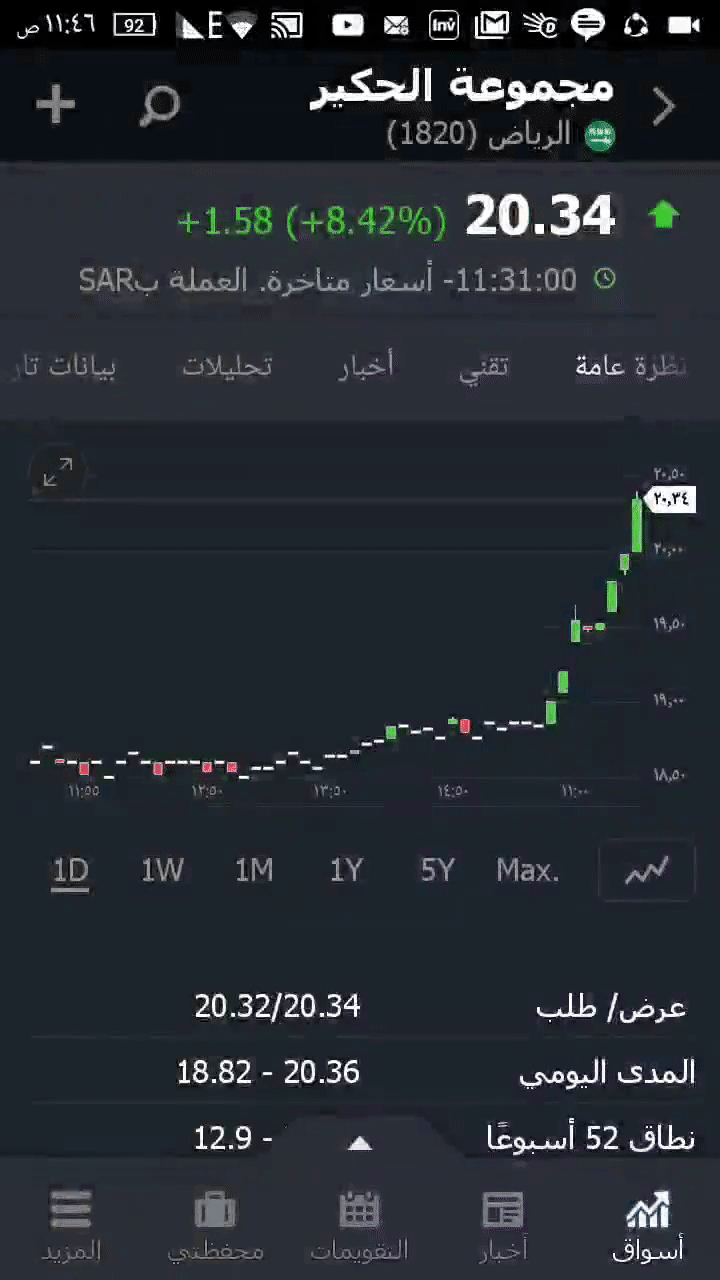Open the أخبار top tab
The height and width of the screenshot is (1280, 720).
click(366, 367)
